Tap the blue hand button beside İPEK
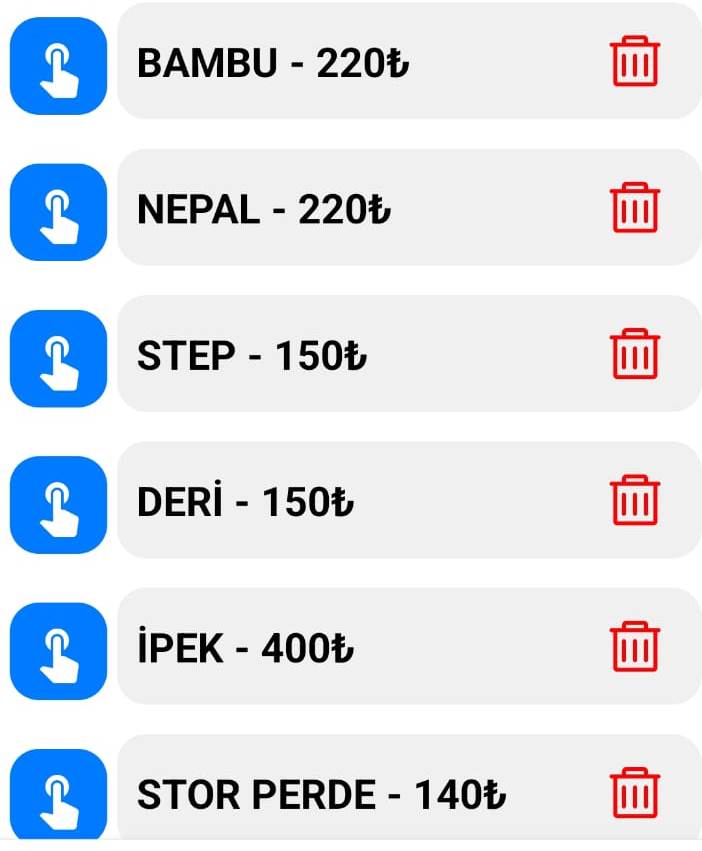 (x=58, y=651)
